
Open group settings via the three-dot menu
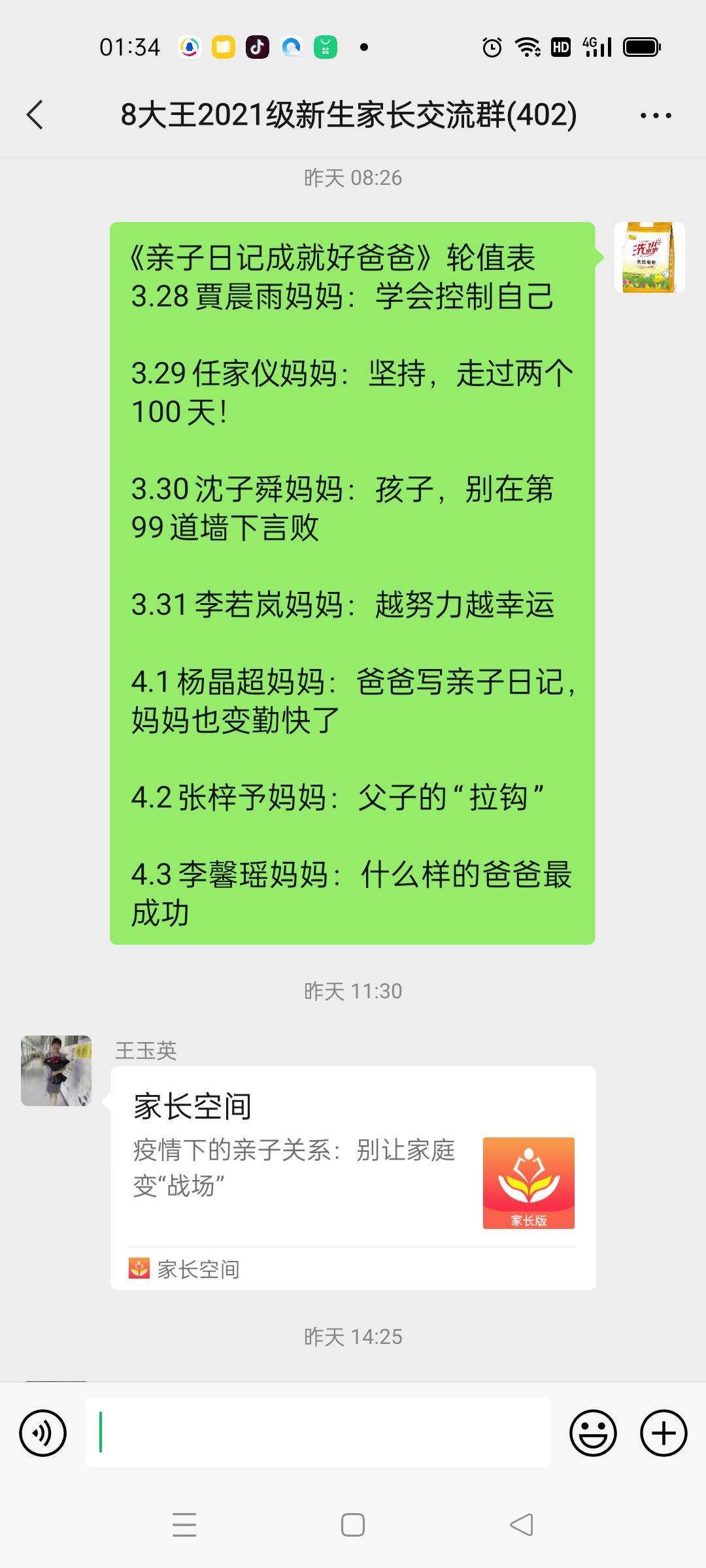click(655, 114)
